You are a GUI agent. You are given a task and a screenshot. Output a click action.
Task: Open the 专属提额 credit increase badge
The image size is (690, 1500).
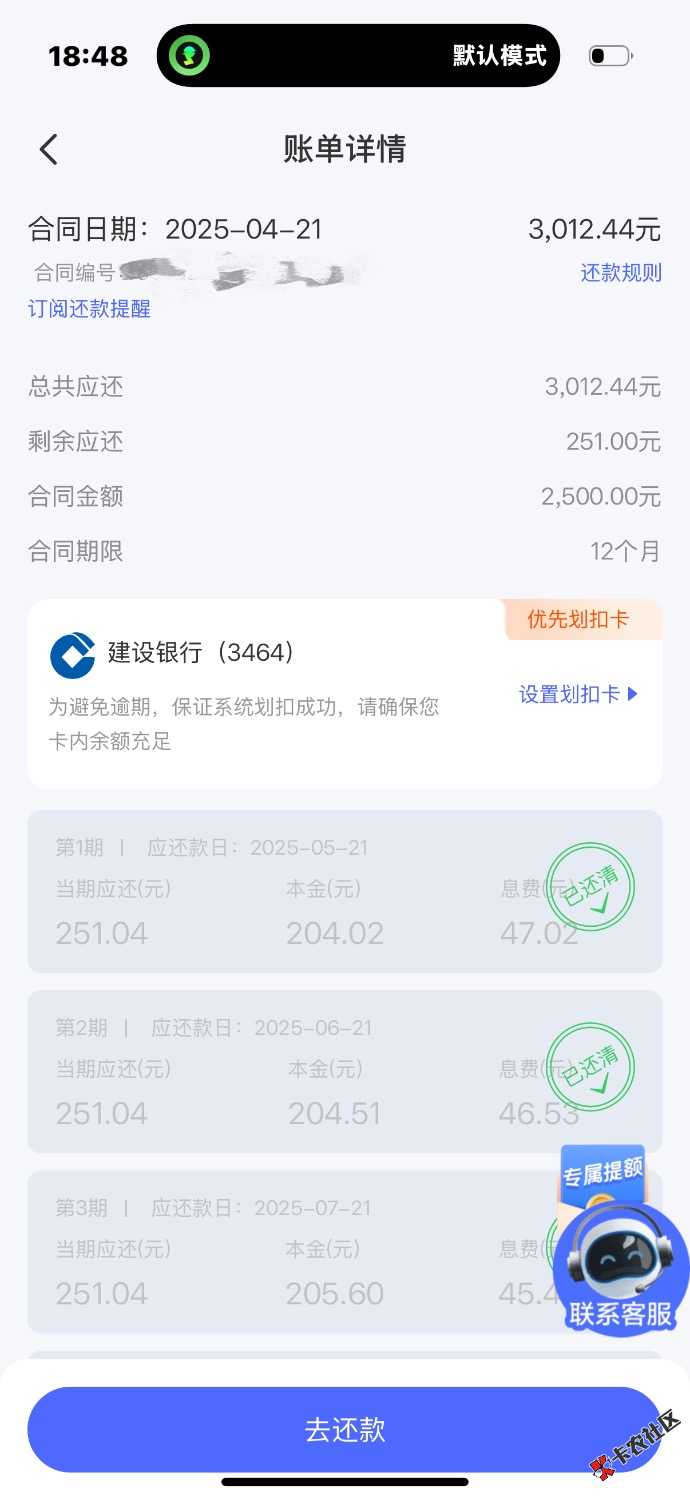pos(601,1171)
